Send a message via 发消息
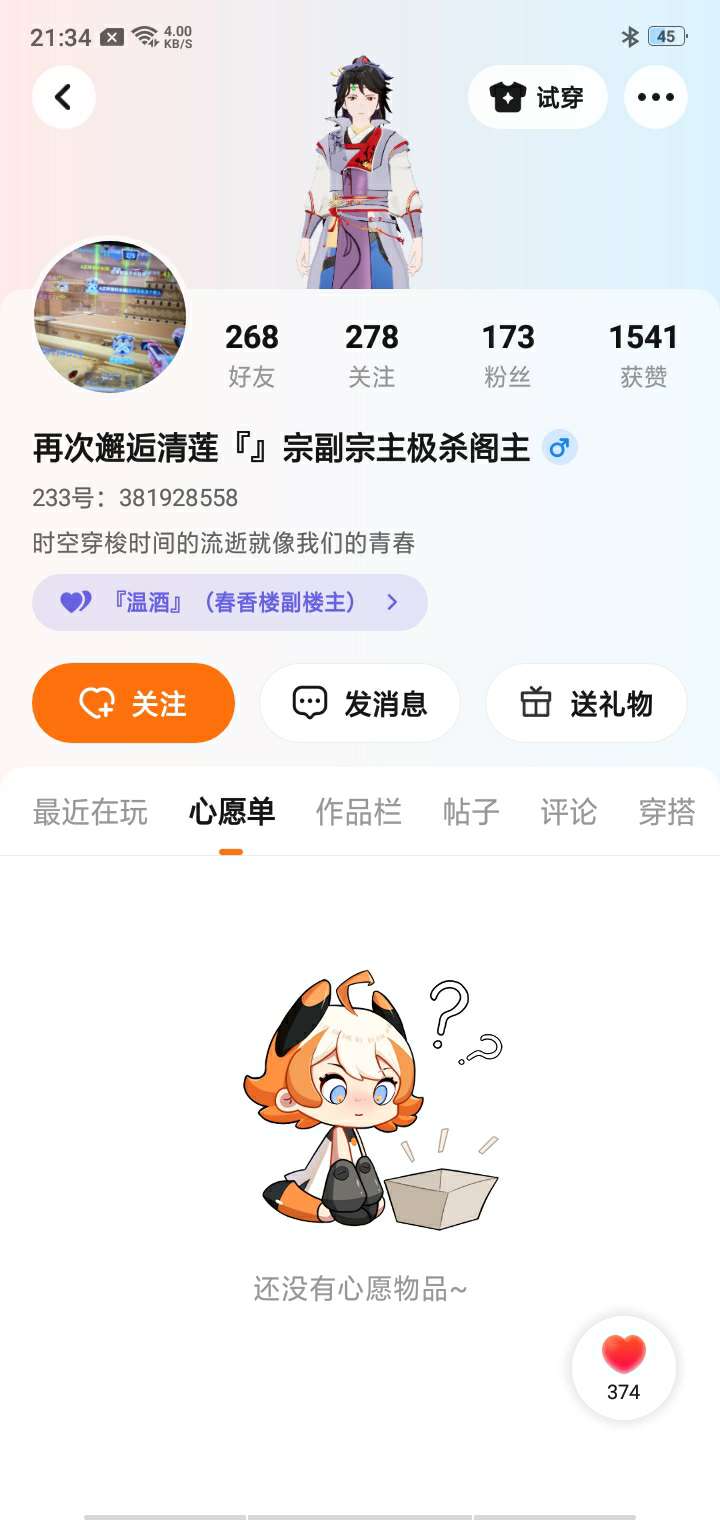Image resolution: width=720 pixels, height=1520 pixels. tap(360, 703)
